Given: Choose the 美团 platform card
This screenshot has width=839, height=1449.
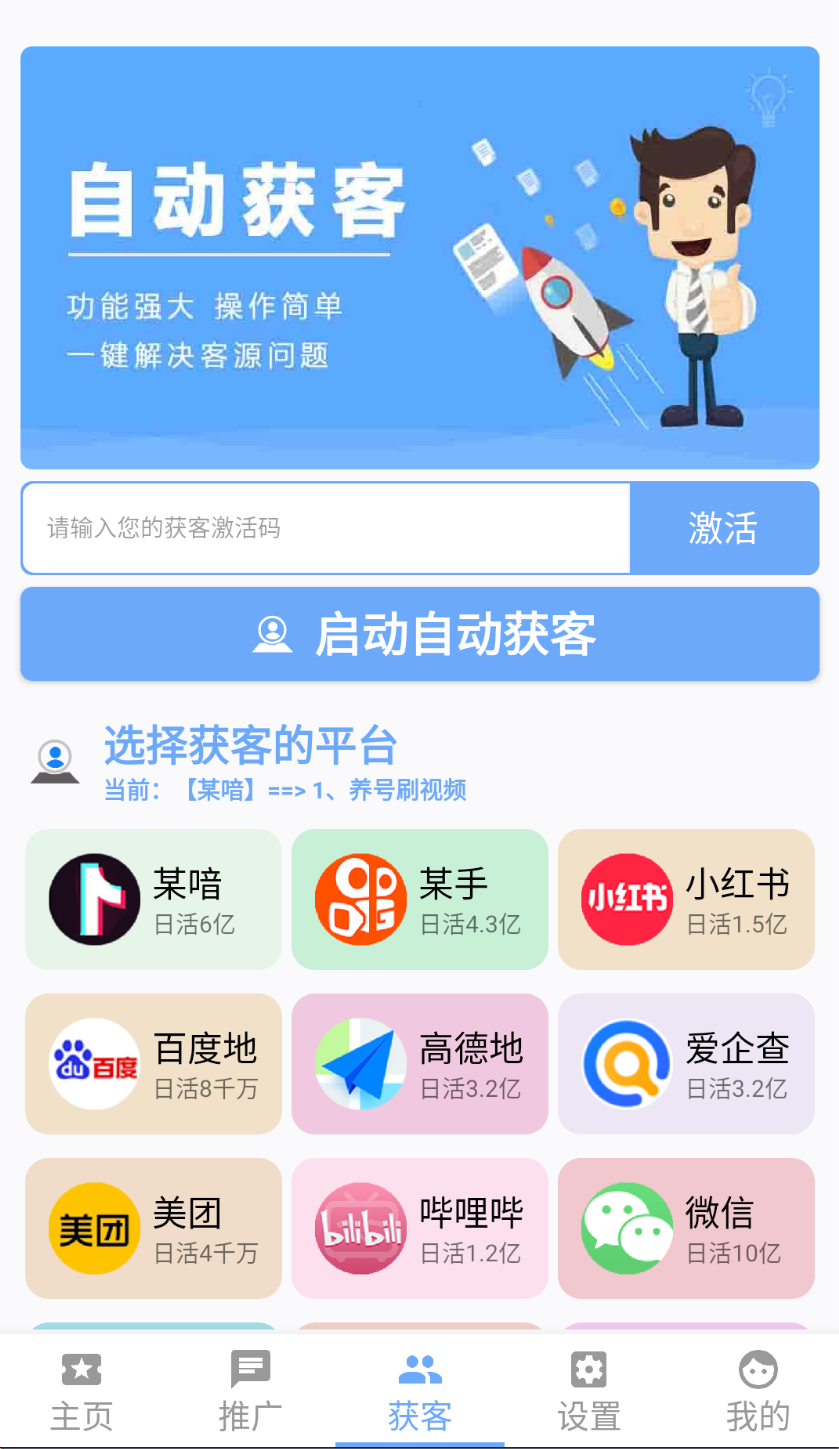Looking at the screenshot, I should point(153,1228).
